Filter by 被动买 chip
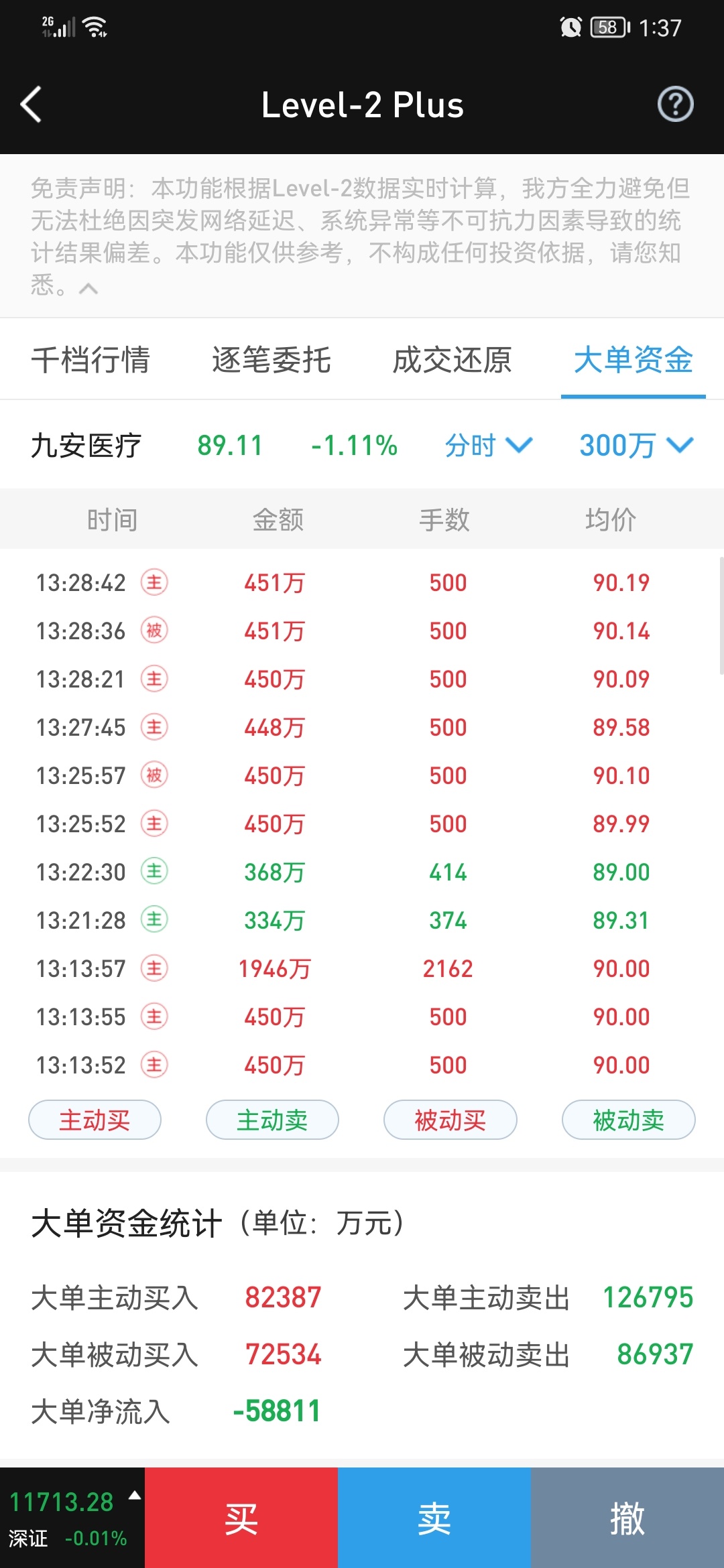724x1568 pixels. click(450, 1120)
